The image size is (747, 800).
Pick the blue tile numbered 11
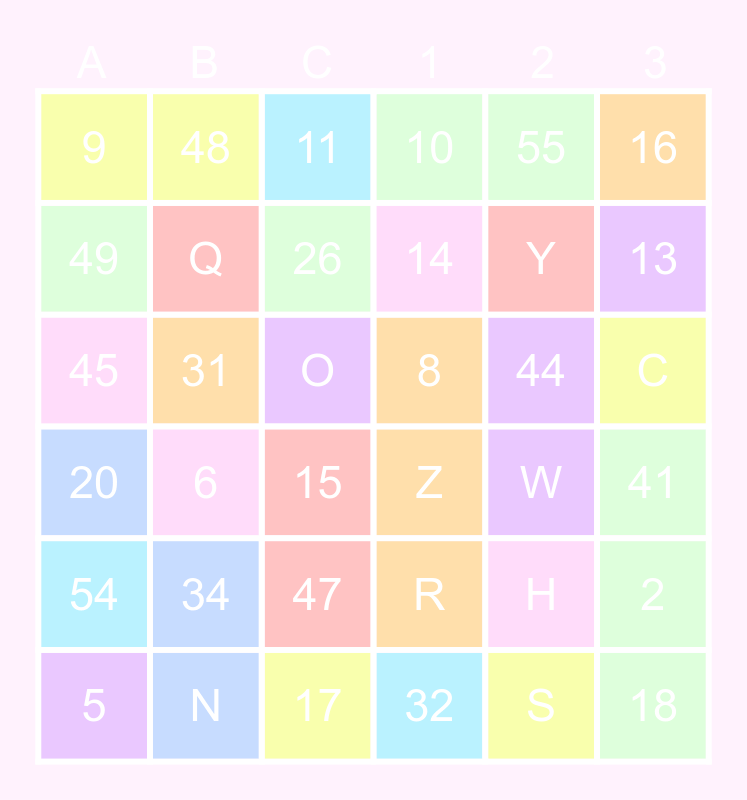click(x=317, y=147)
